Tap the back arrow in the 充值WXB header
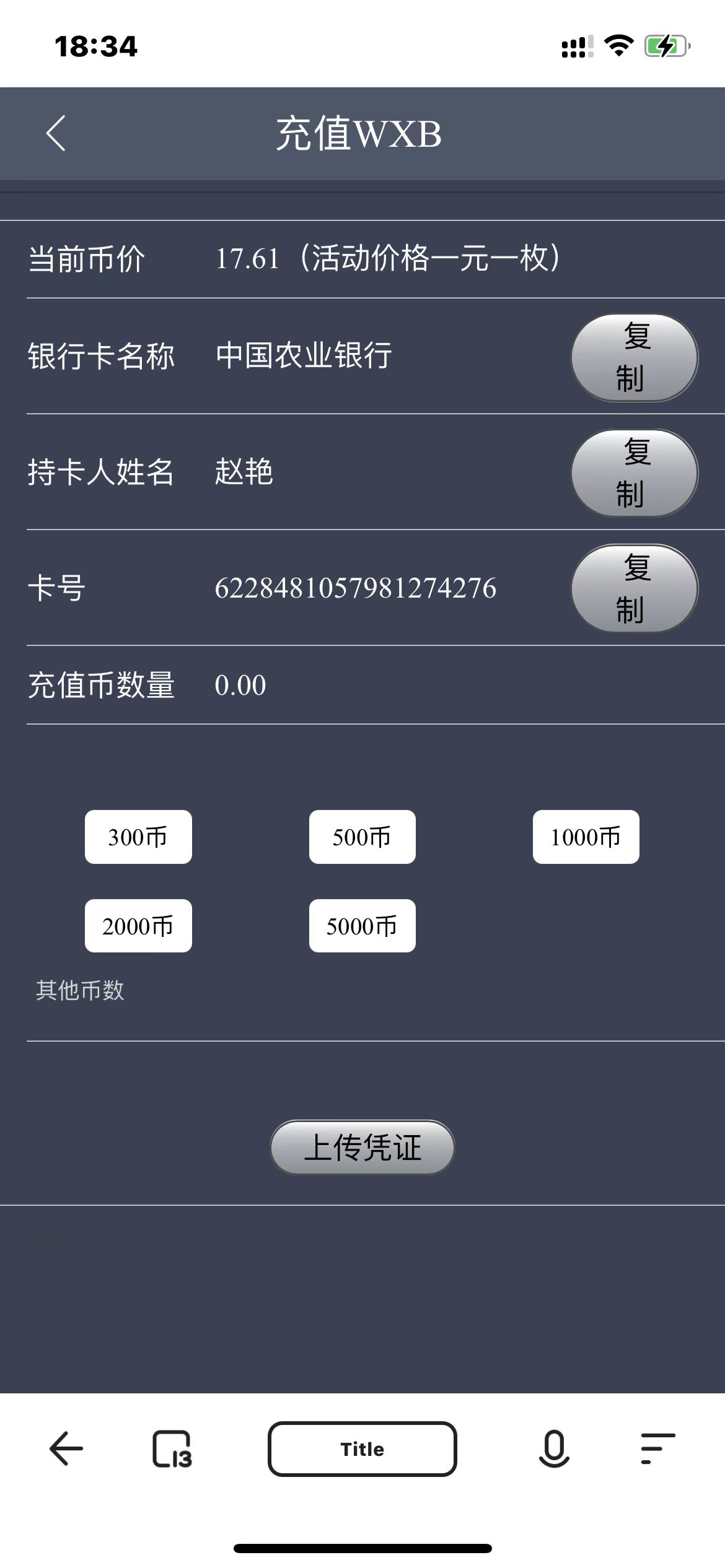 pos(56,133)
